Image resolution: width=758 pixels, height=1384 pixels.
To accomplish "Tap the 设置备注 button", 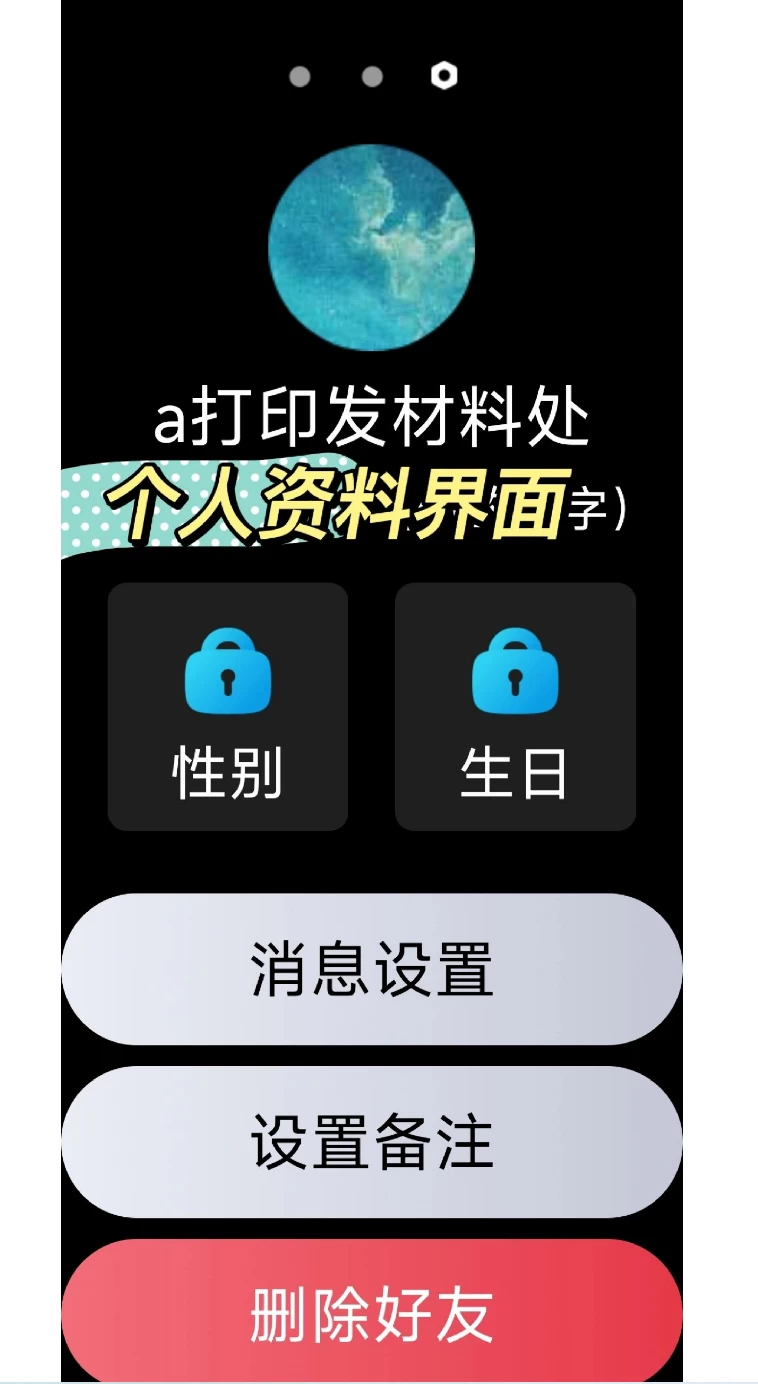I will point(371,1142).
